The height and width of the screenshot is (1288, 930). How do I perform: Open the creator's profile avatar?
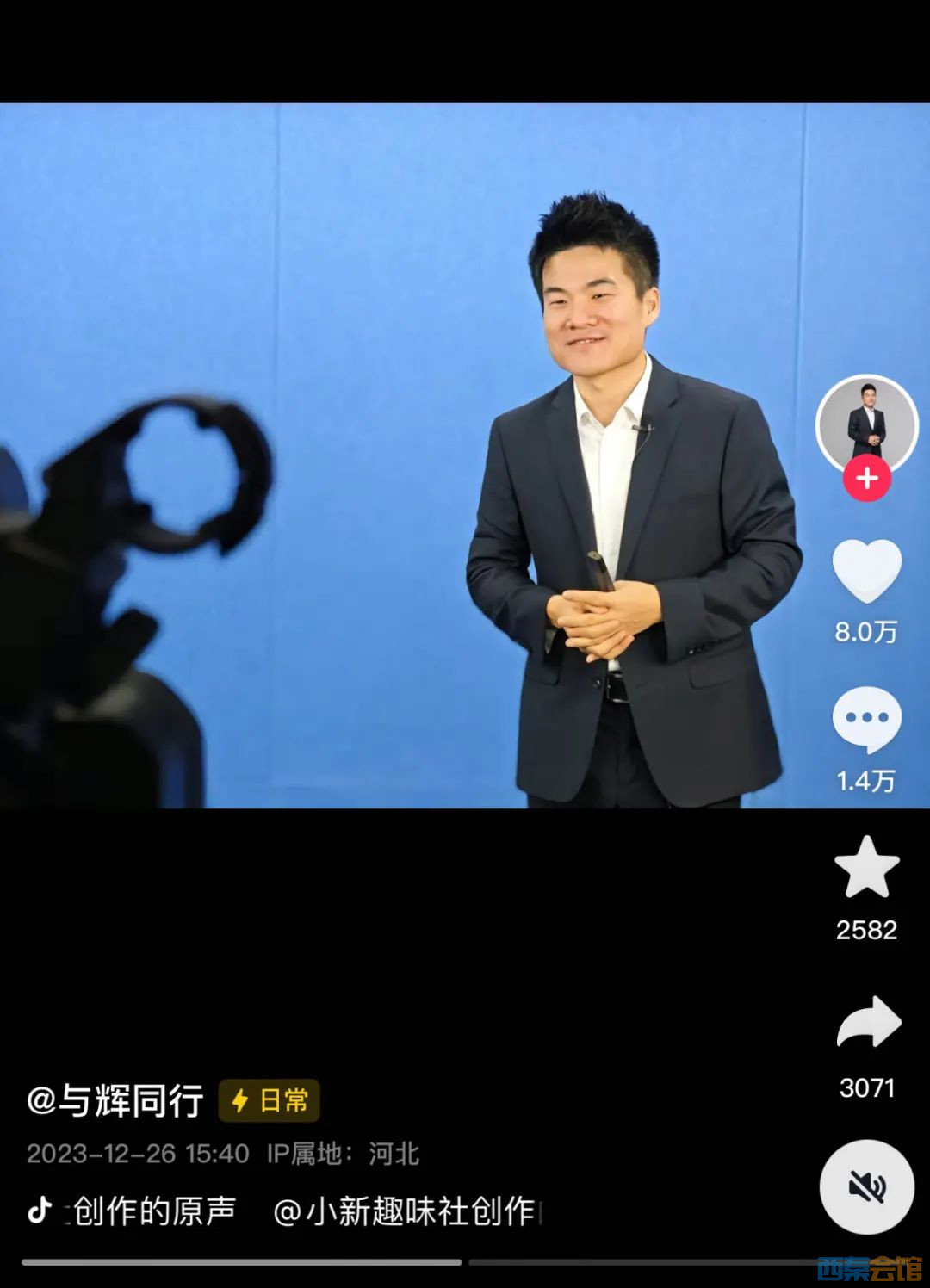coord(866,422)
